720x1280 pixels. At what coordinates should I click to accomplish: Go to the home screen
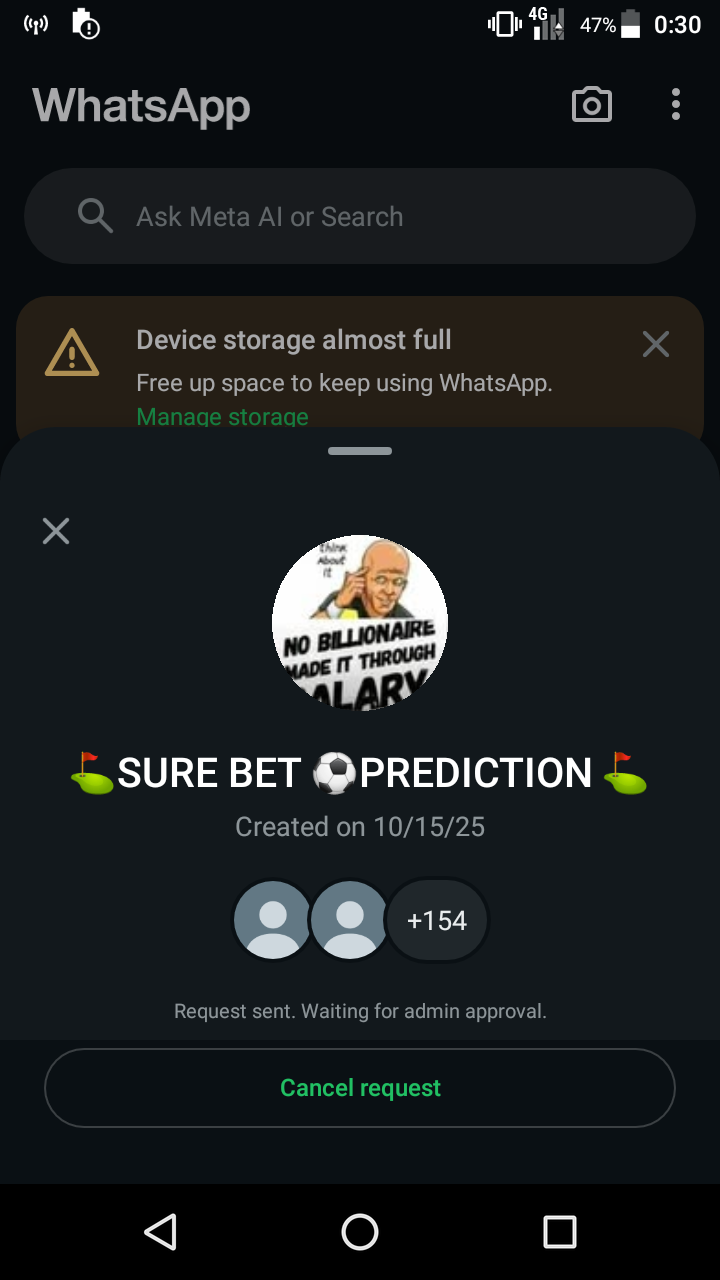(360, 1232)
